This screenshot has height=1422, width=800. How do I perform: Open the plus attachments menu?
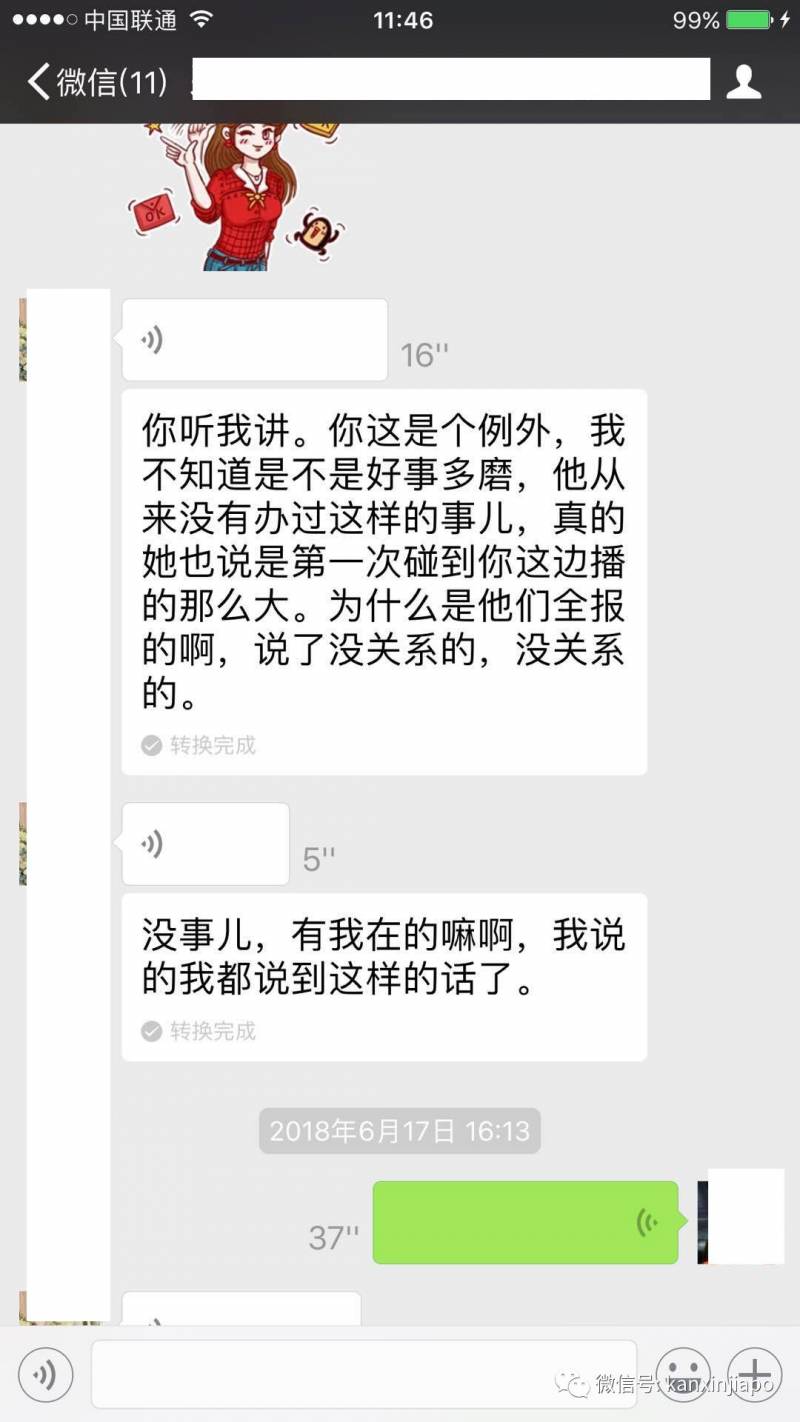pos(754,1375)
